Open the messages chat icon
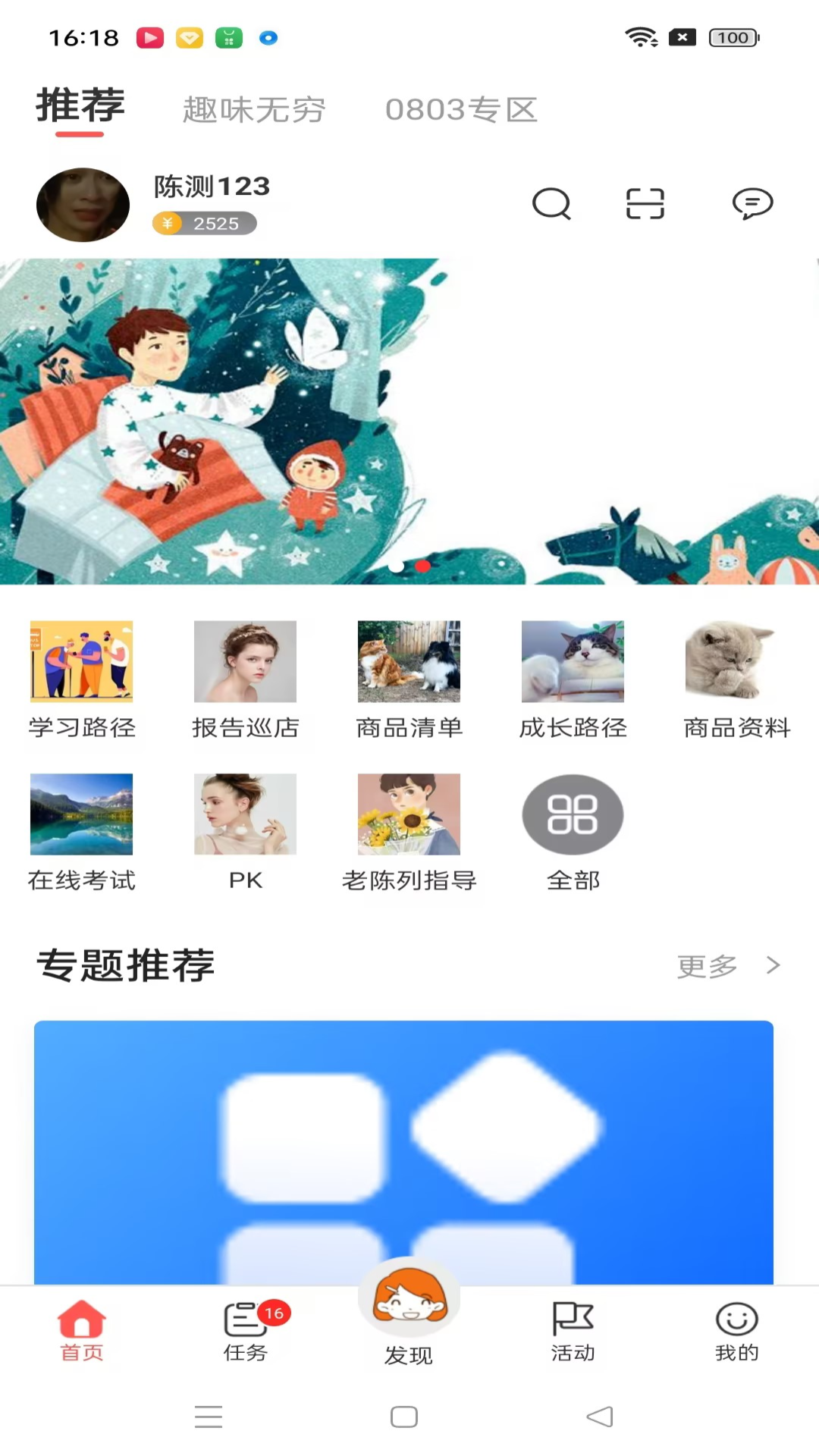The width and height of the screenshot is (819, 1456). (752, 203)
